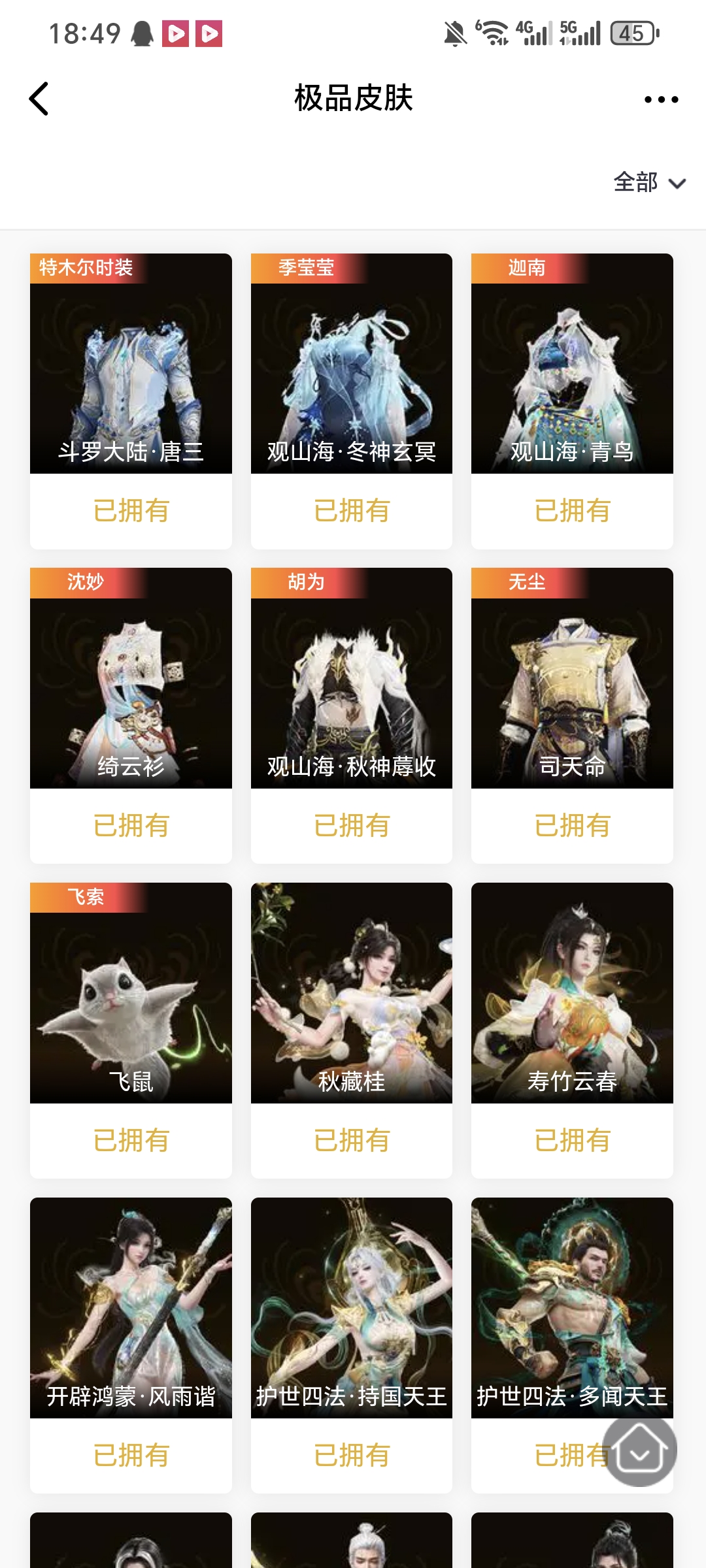
Task: Open the 护世四法·持国天王 skin card
Action: pos(351,1307)
